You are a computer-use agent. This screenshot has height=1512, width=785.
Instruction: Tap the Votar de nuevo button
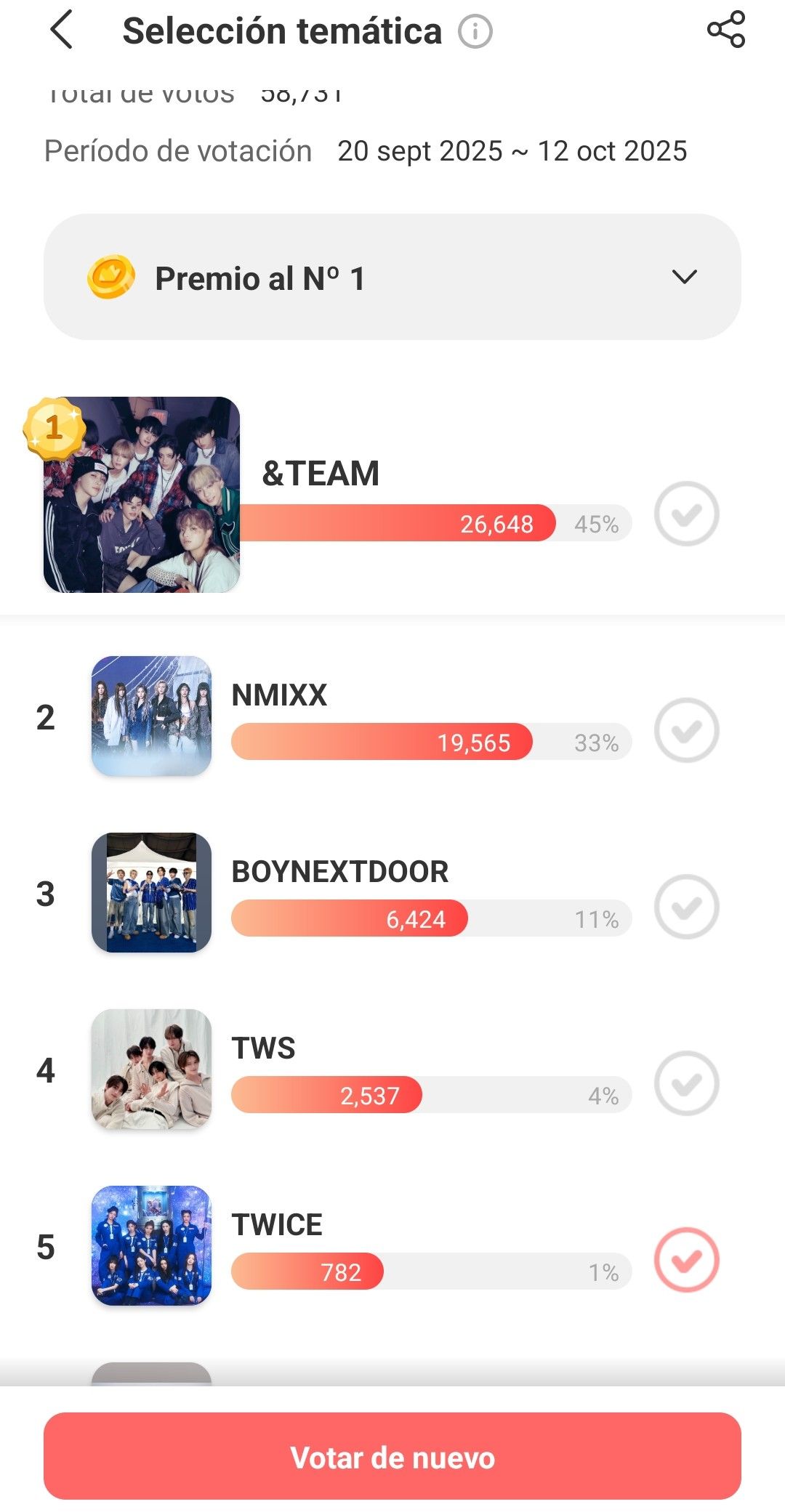[392, 1457]
